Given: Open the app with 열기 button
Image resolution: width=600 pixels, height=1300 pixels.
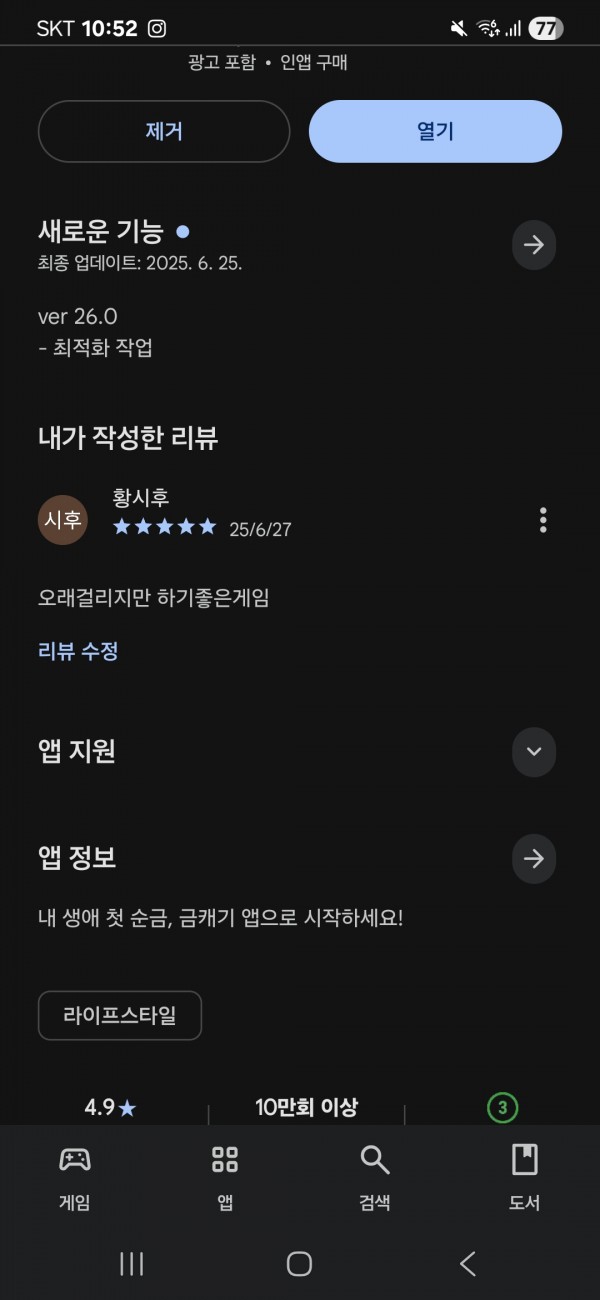Looking at the screenshot, I should pos(435,131).
